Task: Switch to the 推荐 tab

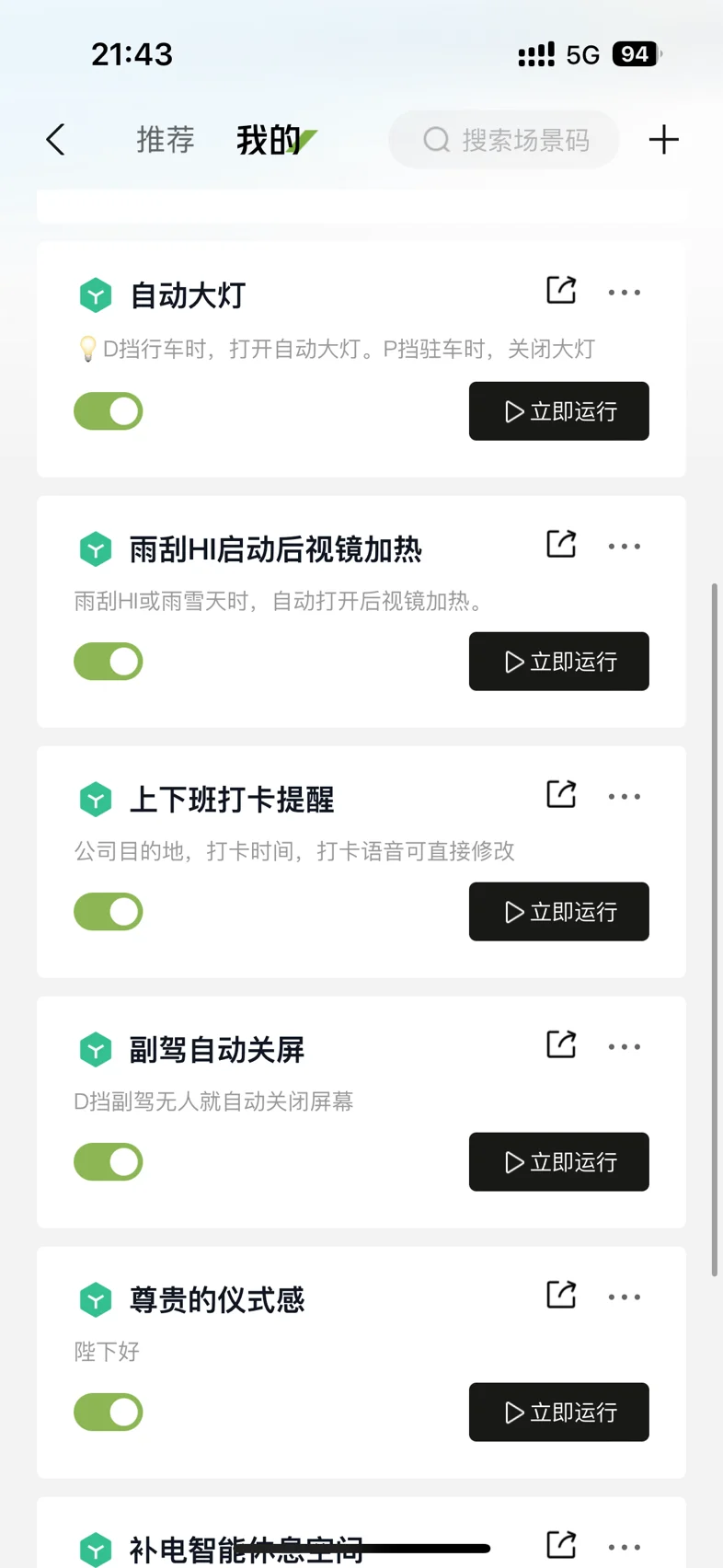Action: click(166, 140)
